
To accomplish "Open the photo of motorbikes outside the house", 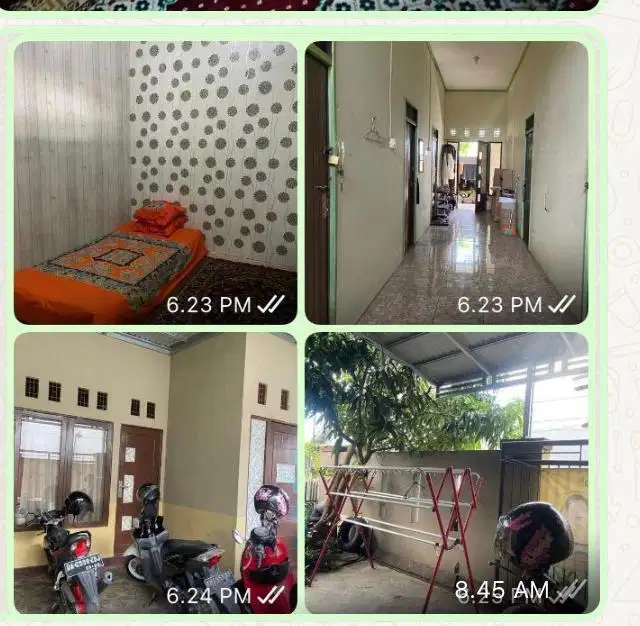I will coord(155,472).
